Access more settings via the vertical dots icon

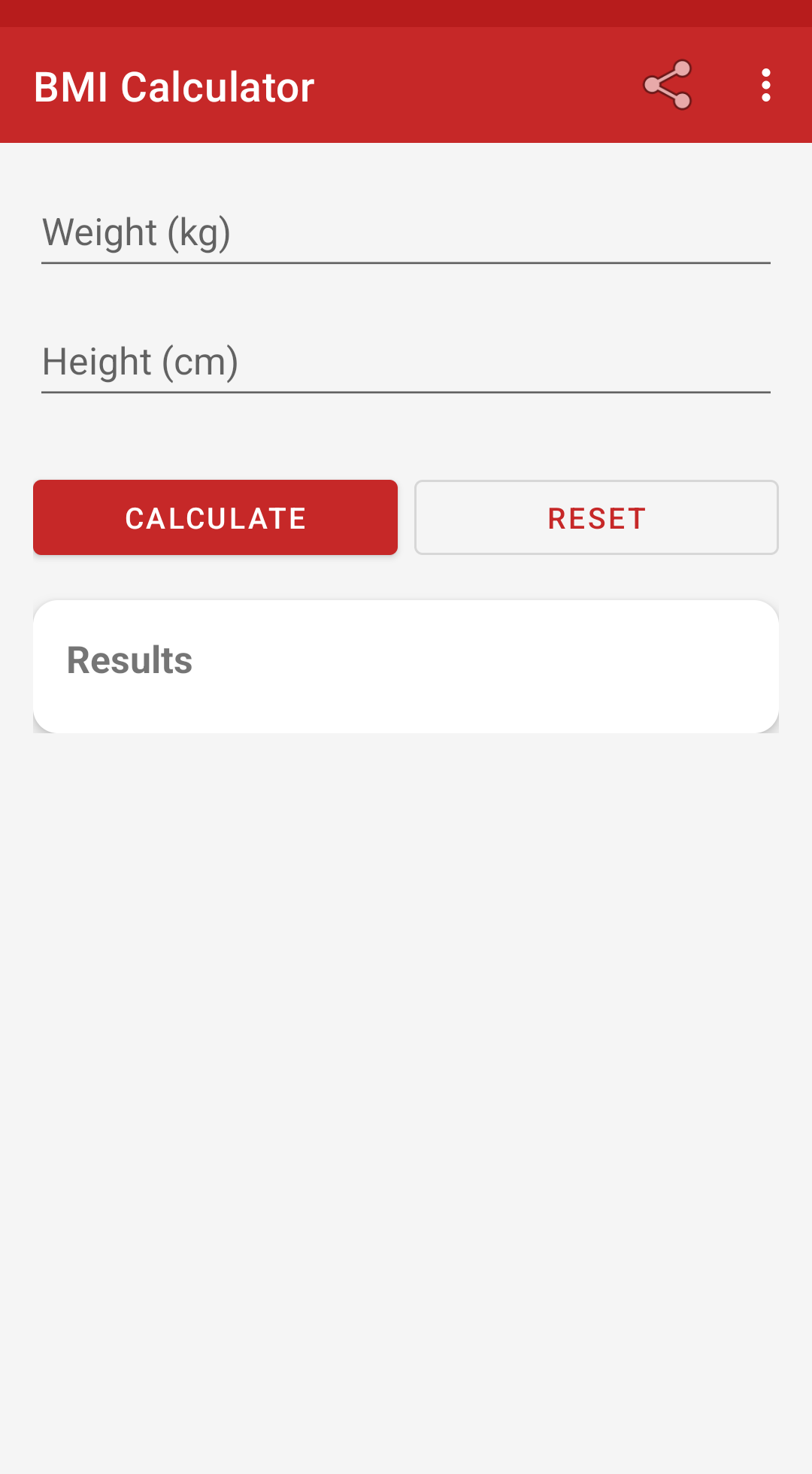765,85
